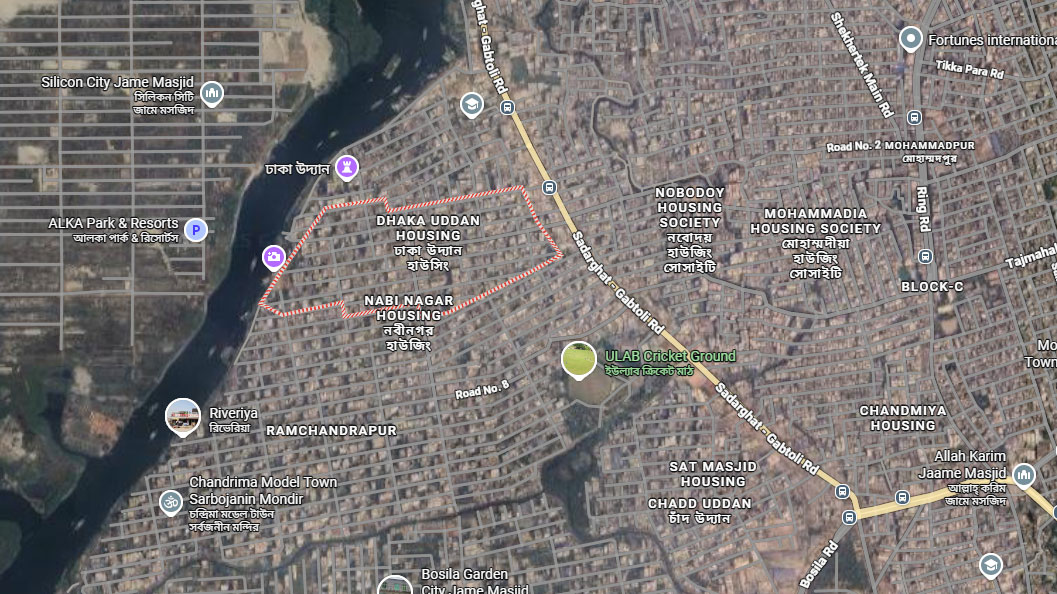1057x594 pixels.
Task: Tap the ALKA Park & Resorts pin
Action: tap(197, 231)
